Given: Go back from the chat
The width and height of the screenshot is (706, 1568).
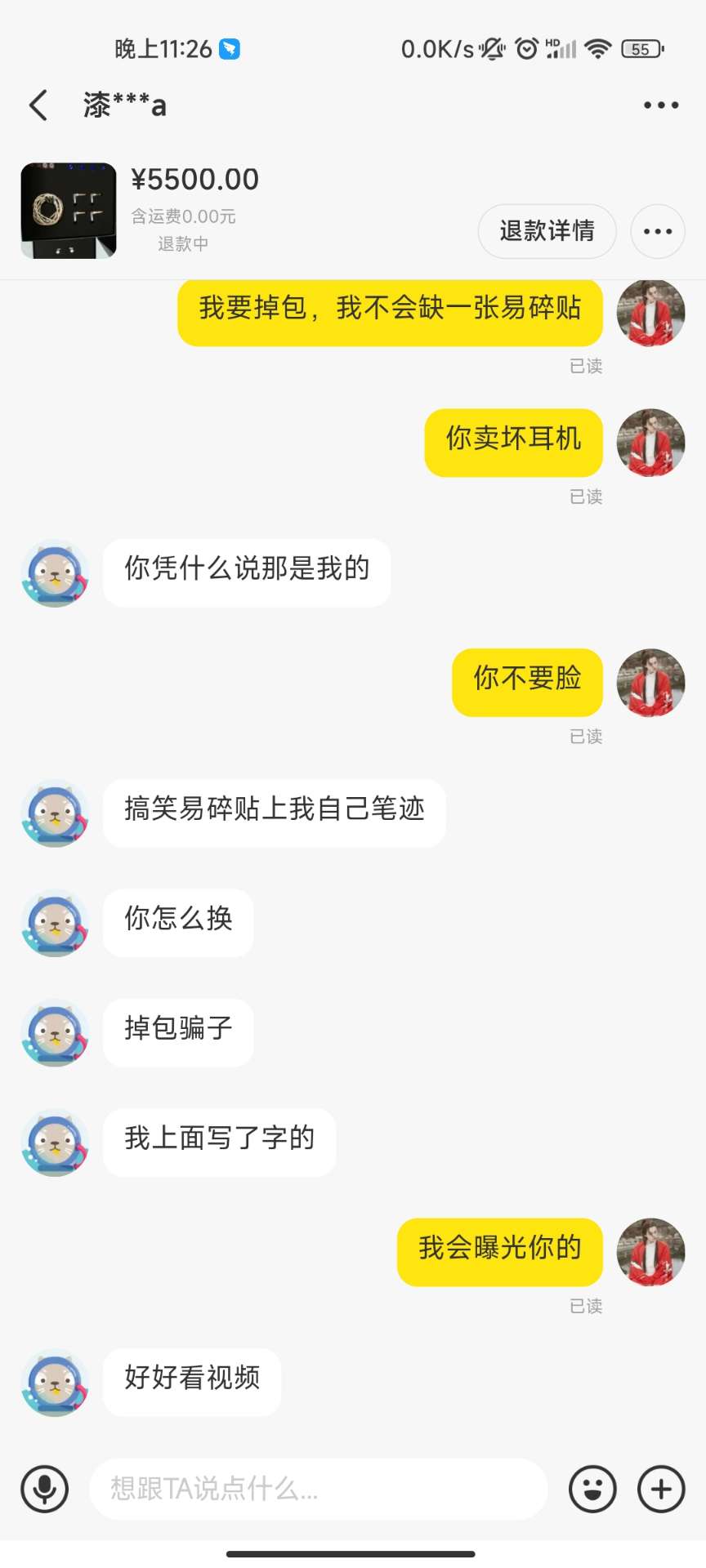Looking at the screenshot, I should tap(38, 105).
